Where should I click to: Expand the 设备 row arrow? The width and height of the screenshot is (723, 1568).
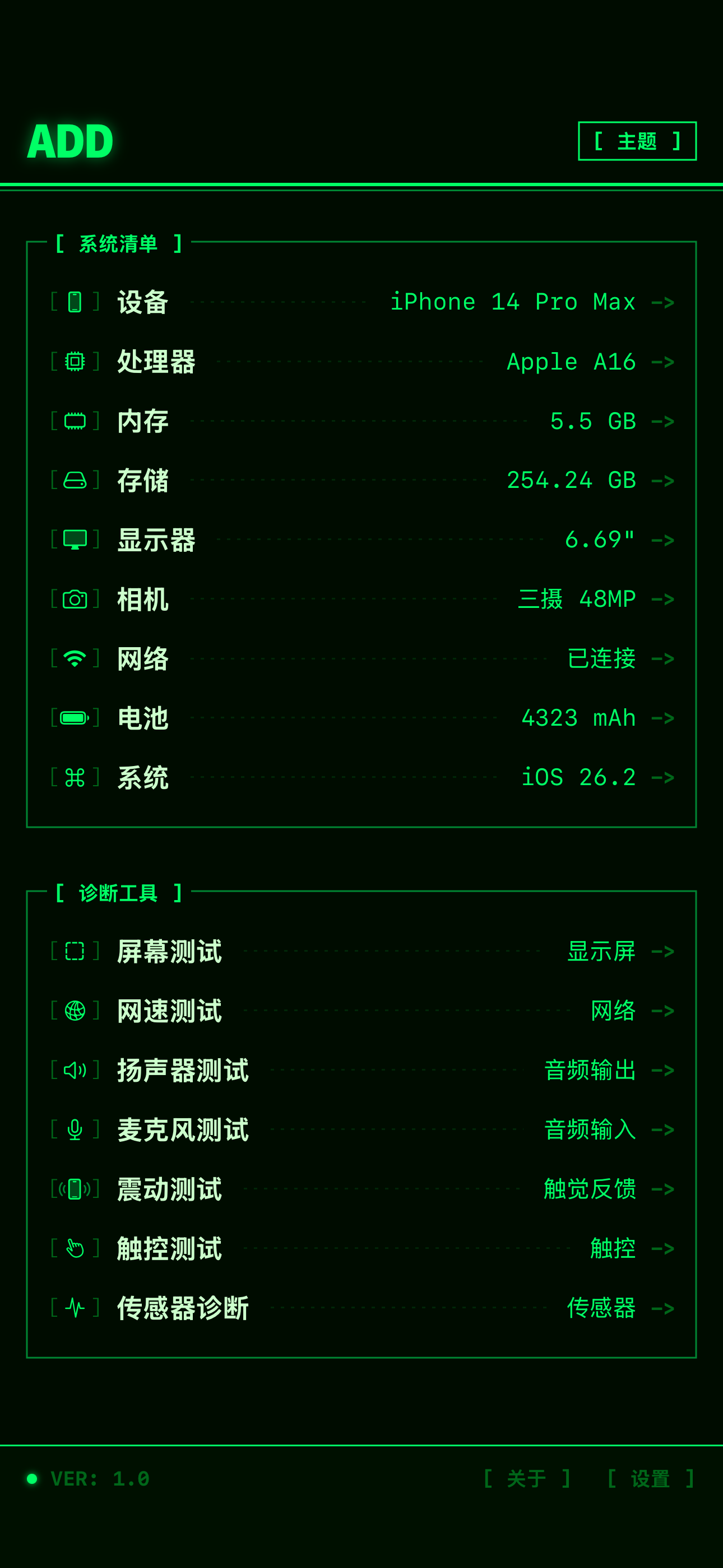(665, 302)
